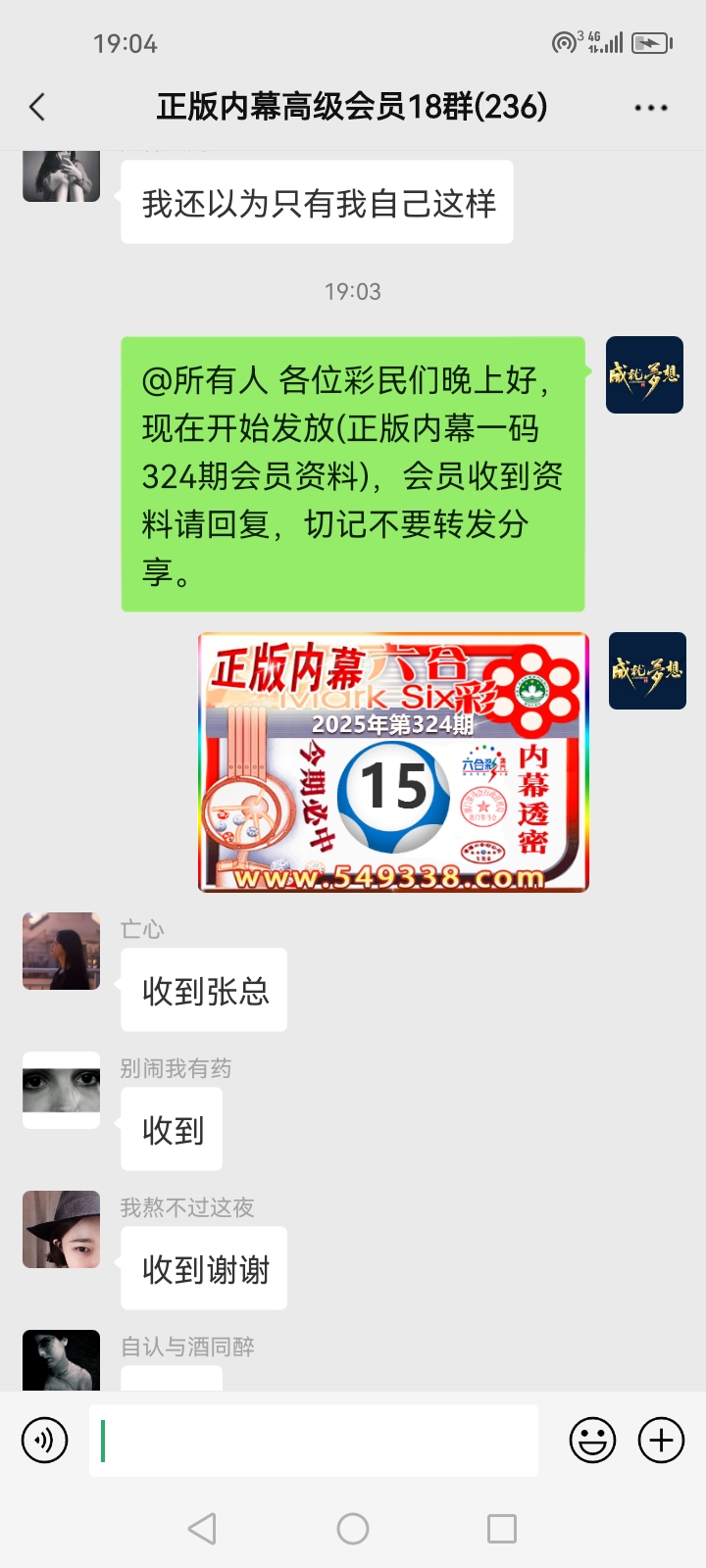Open the sender avatar beside the @所有人 message
Viewport: 706px width, 1568px height.
(x=644, y=375)
